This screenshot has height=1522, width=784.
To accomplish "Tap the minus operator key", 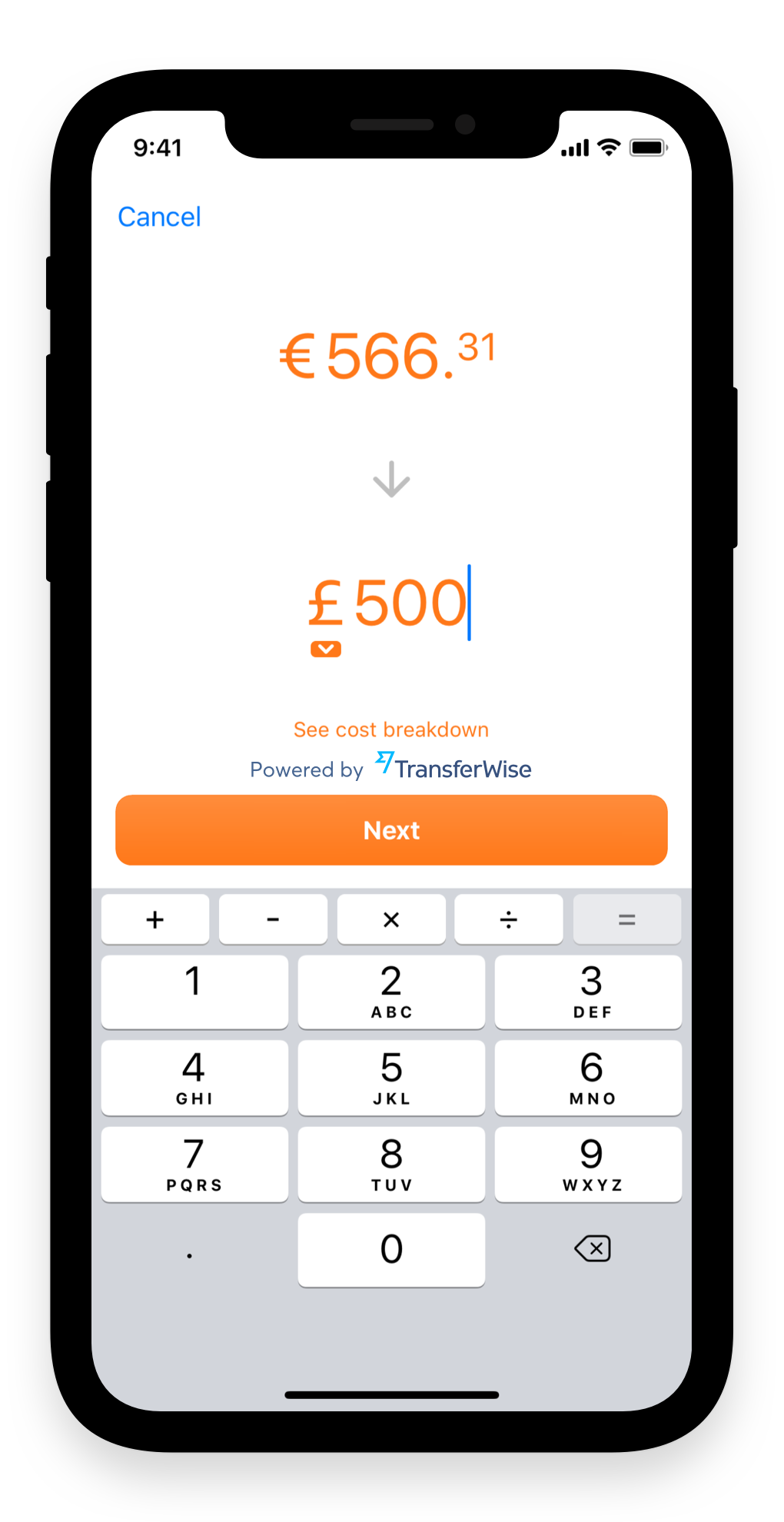I will click(273, 919).
